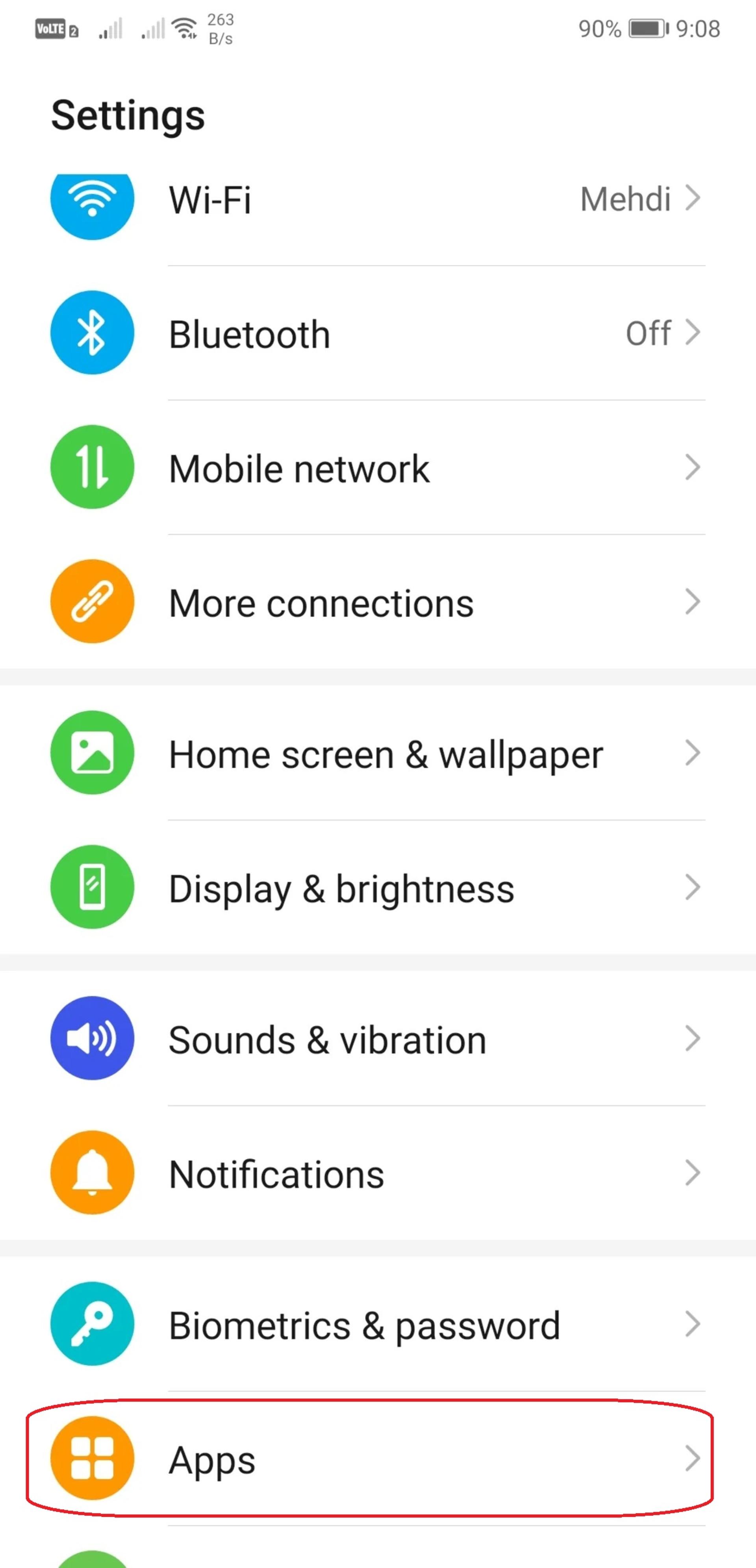Image resolution: width=756 pixels, height=1568 pixels.
Task: Open Biometrics & password
Action: (x=378, y=1324)
